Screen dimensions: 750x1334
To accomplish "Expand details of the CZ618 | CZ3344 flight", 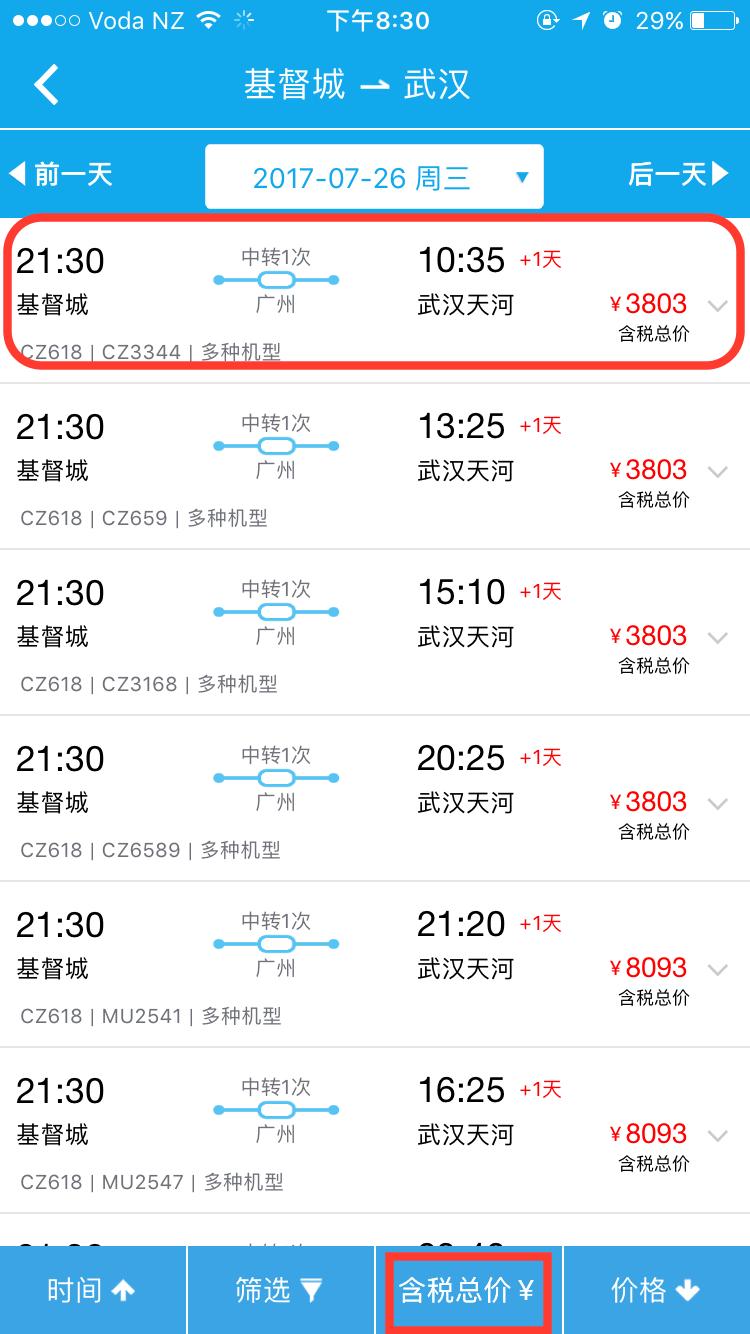I will [719, 305].
